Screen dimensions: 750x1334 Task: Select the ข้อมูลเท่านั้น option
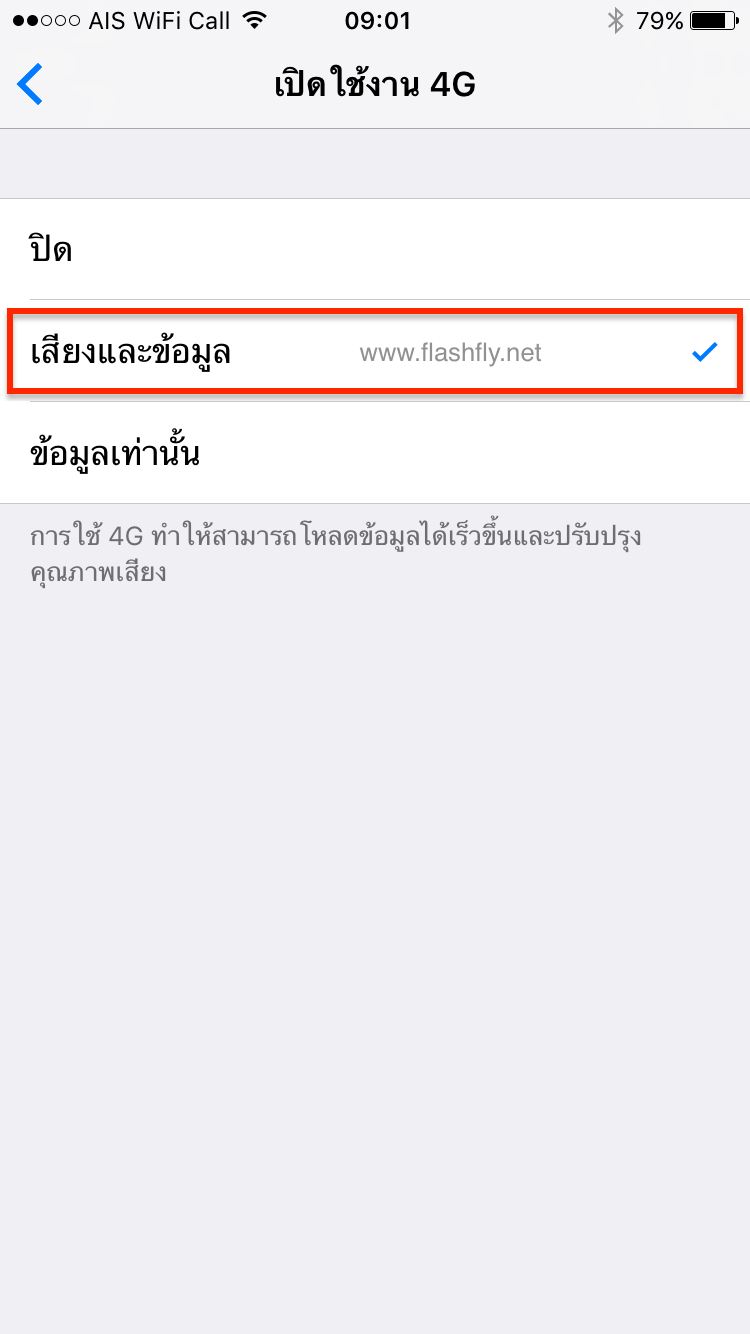[x=375, y=454]
